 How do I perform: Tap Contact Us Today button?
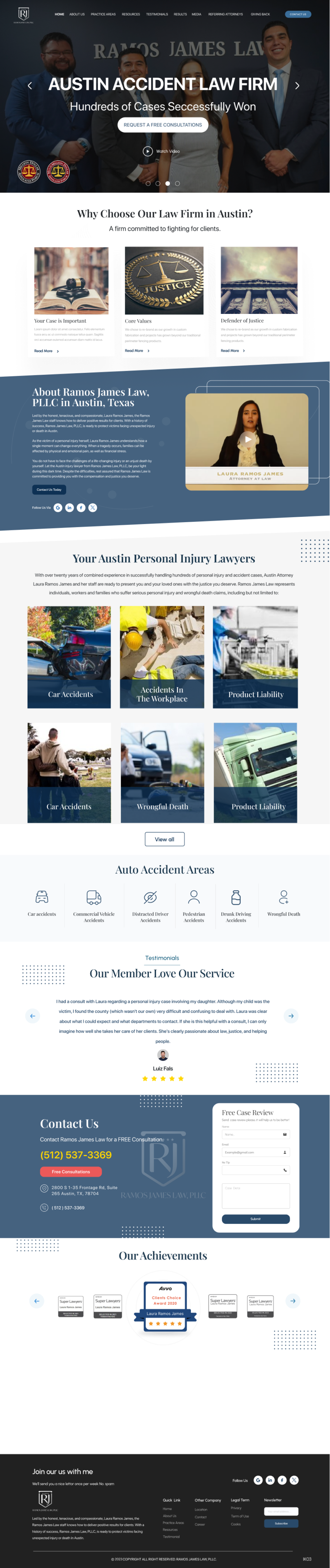(x=49, y=490)
